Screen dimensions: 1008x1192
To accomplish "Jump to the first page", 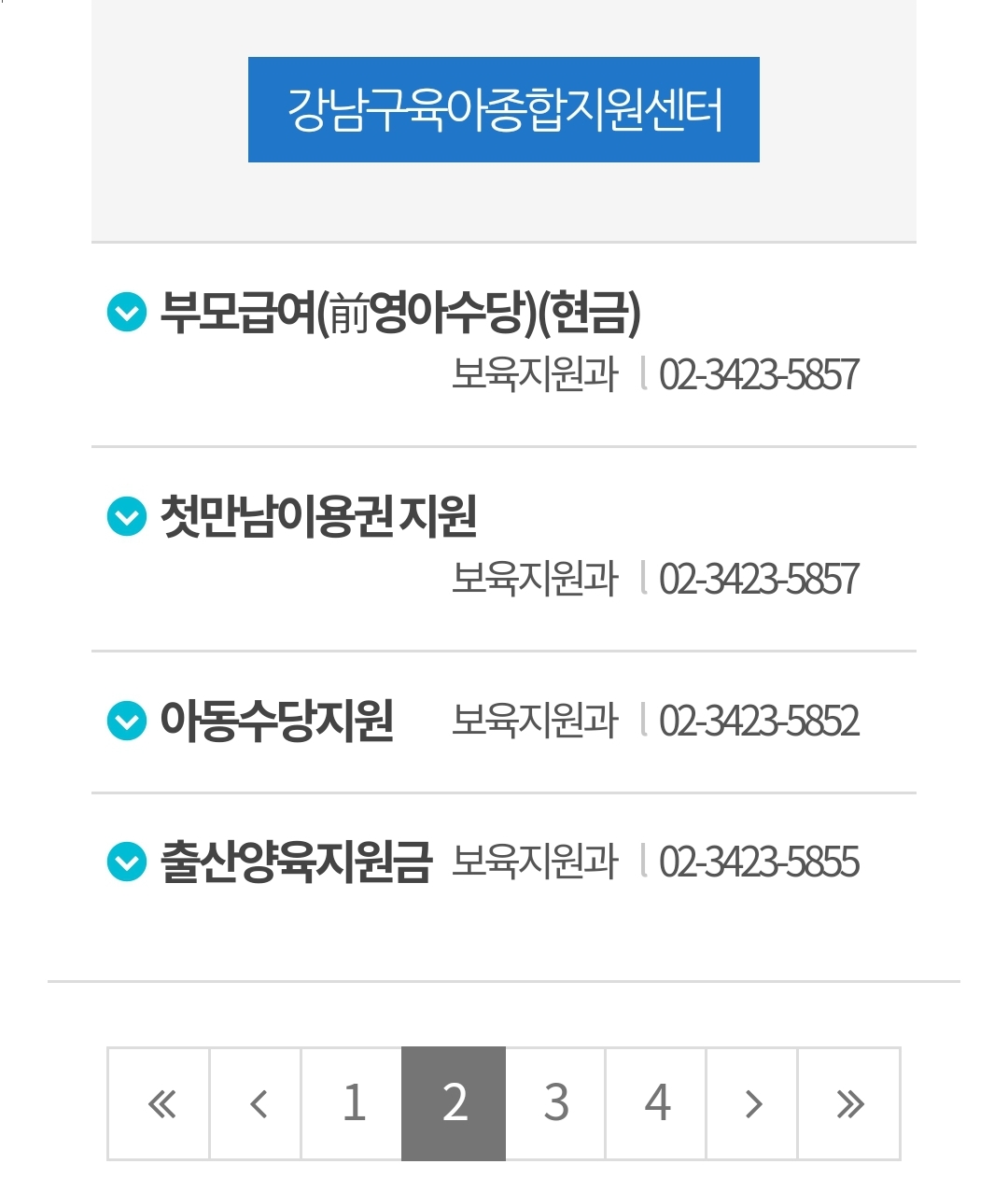I will (160, 1103).
